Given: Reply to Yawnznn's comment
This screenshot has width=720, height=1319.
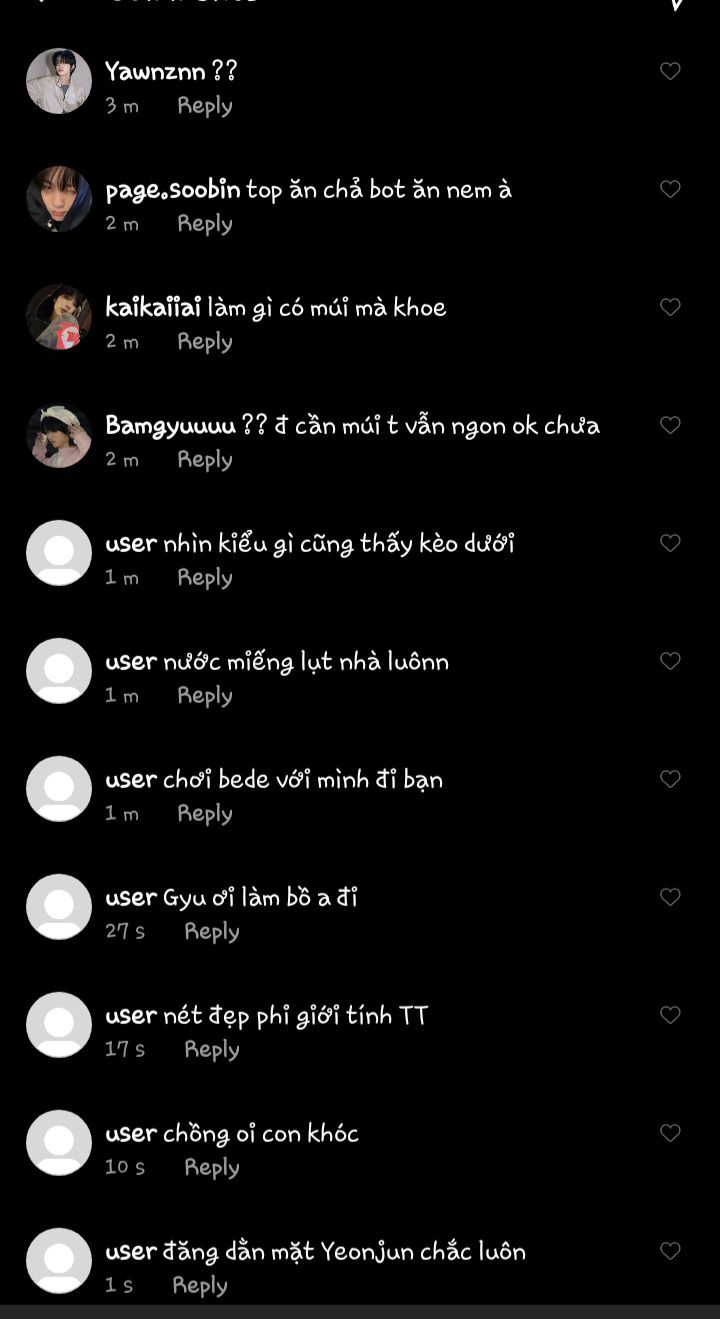Looking at the screenshot, I should click(205, 106).
